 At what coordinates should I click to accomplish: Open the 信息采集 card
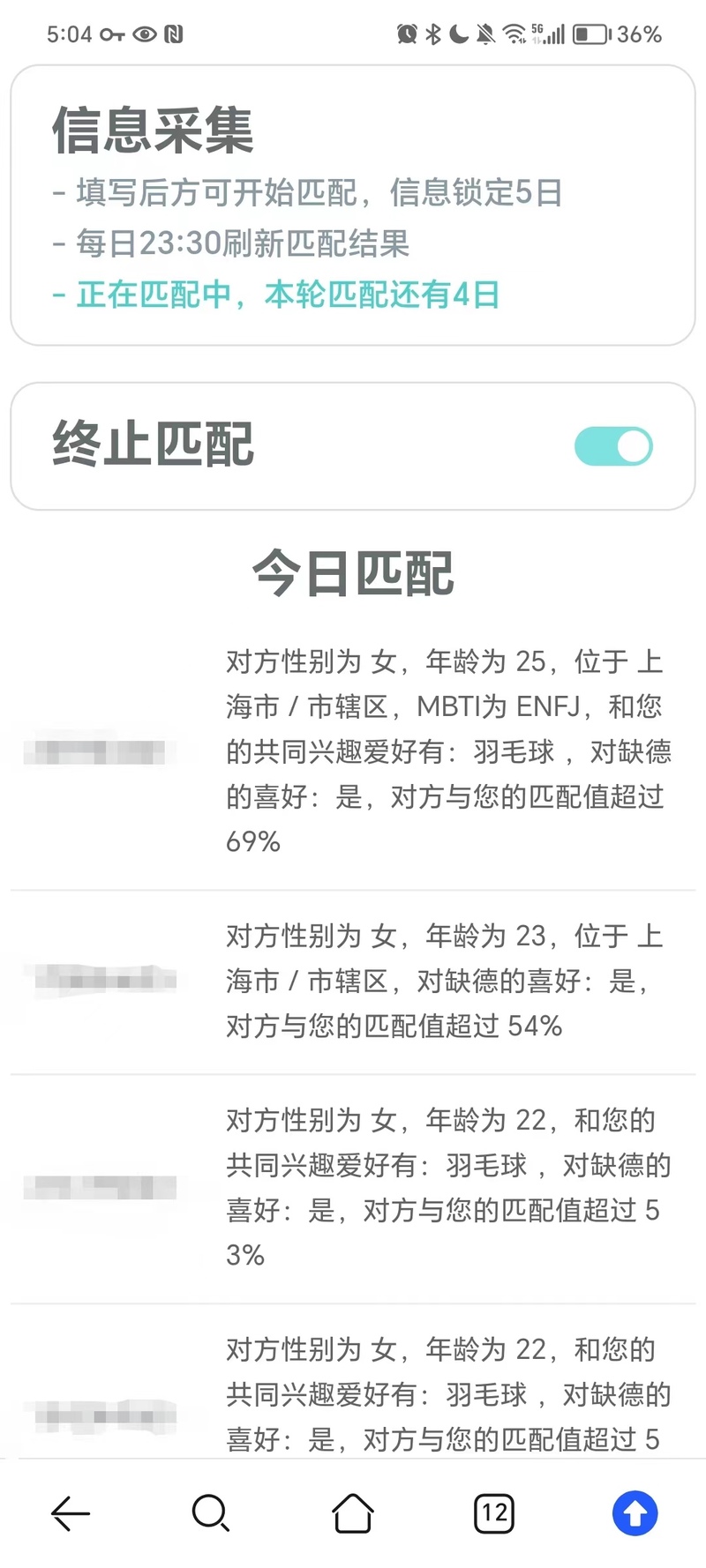click(x=353, y=205)
